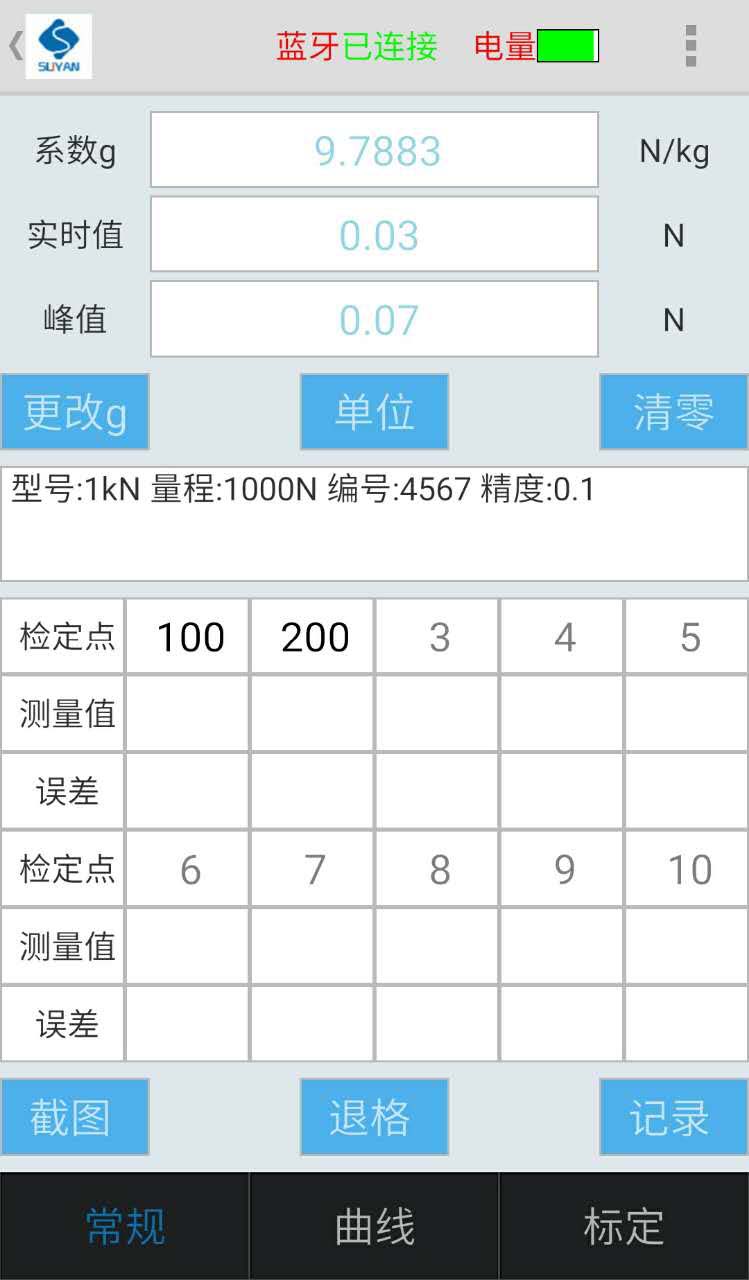Take a screenshot with 截图 button

coord(75,1117)
